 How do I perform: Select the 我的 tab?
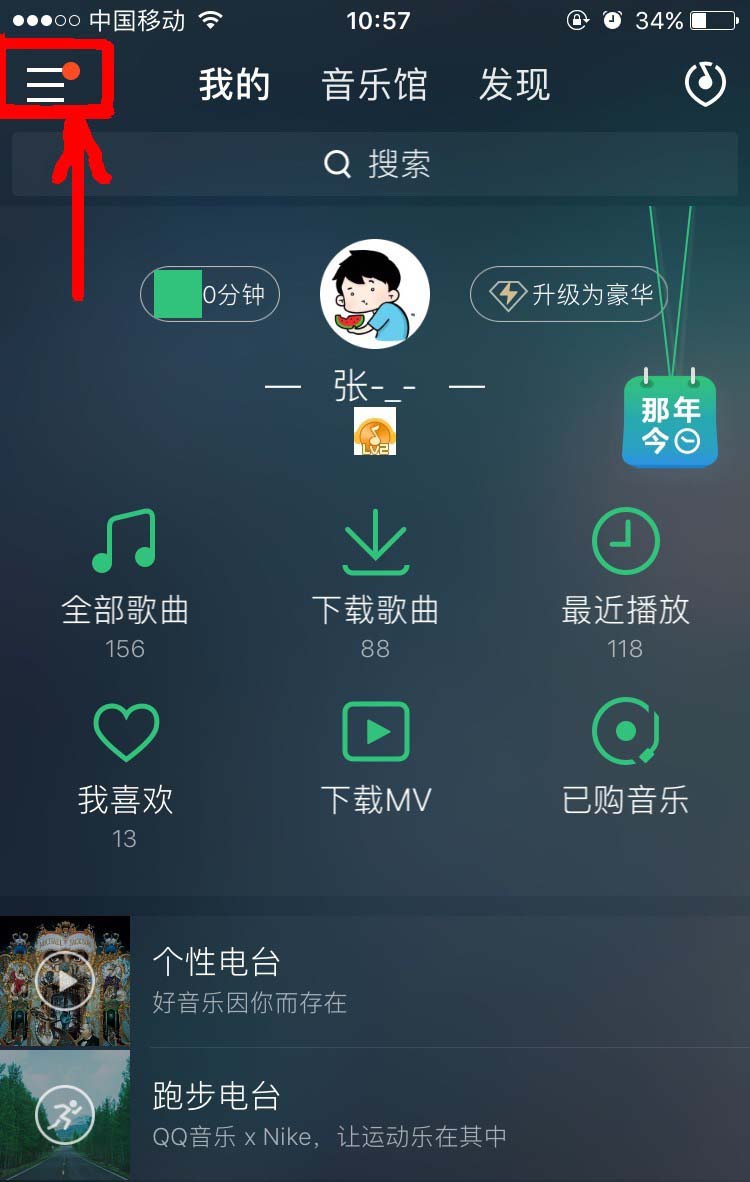coord(232,85)
